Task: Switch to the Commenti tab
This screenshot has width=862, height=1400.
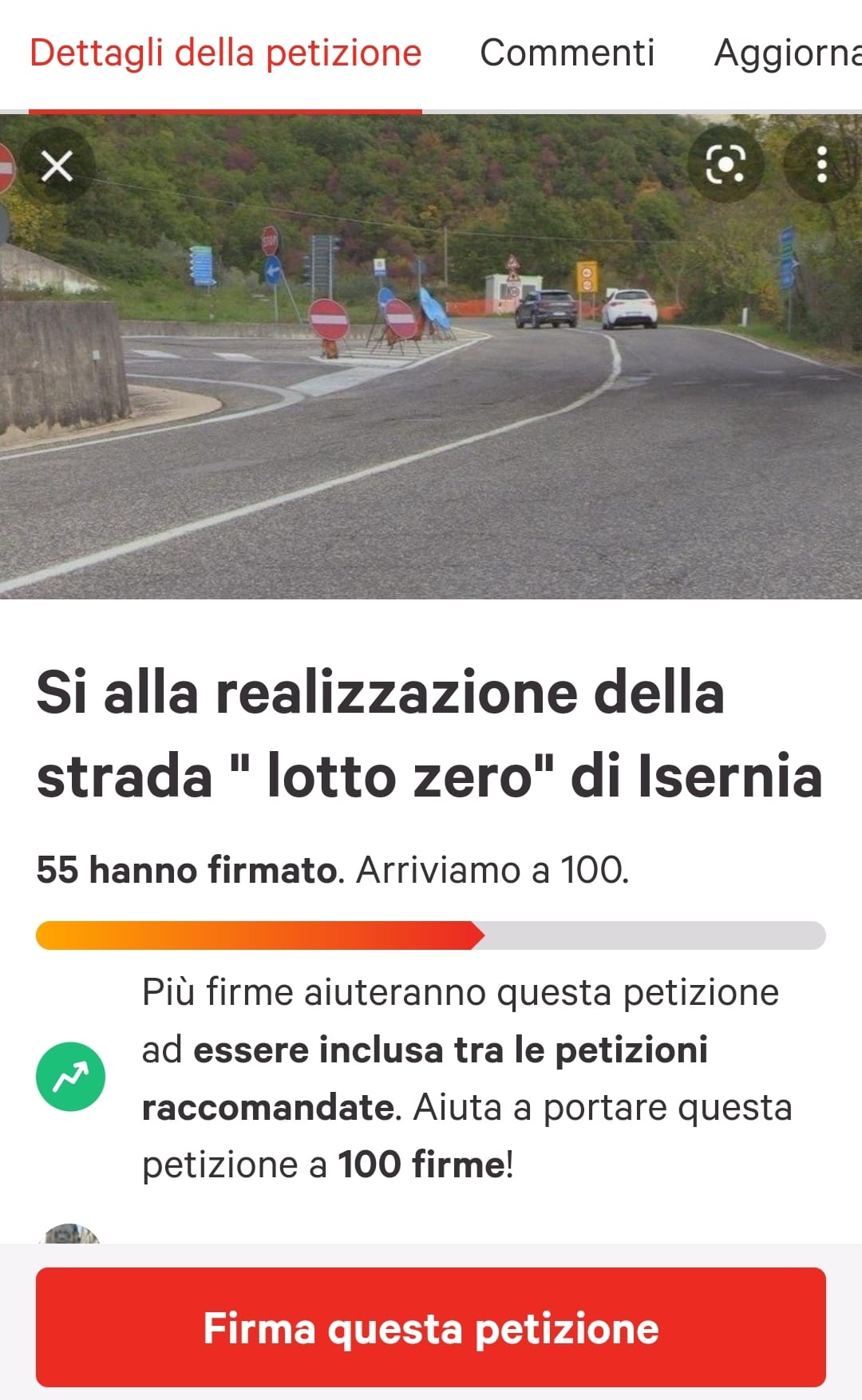Action: tap(567, 53)
